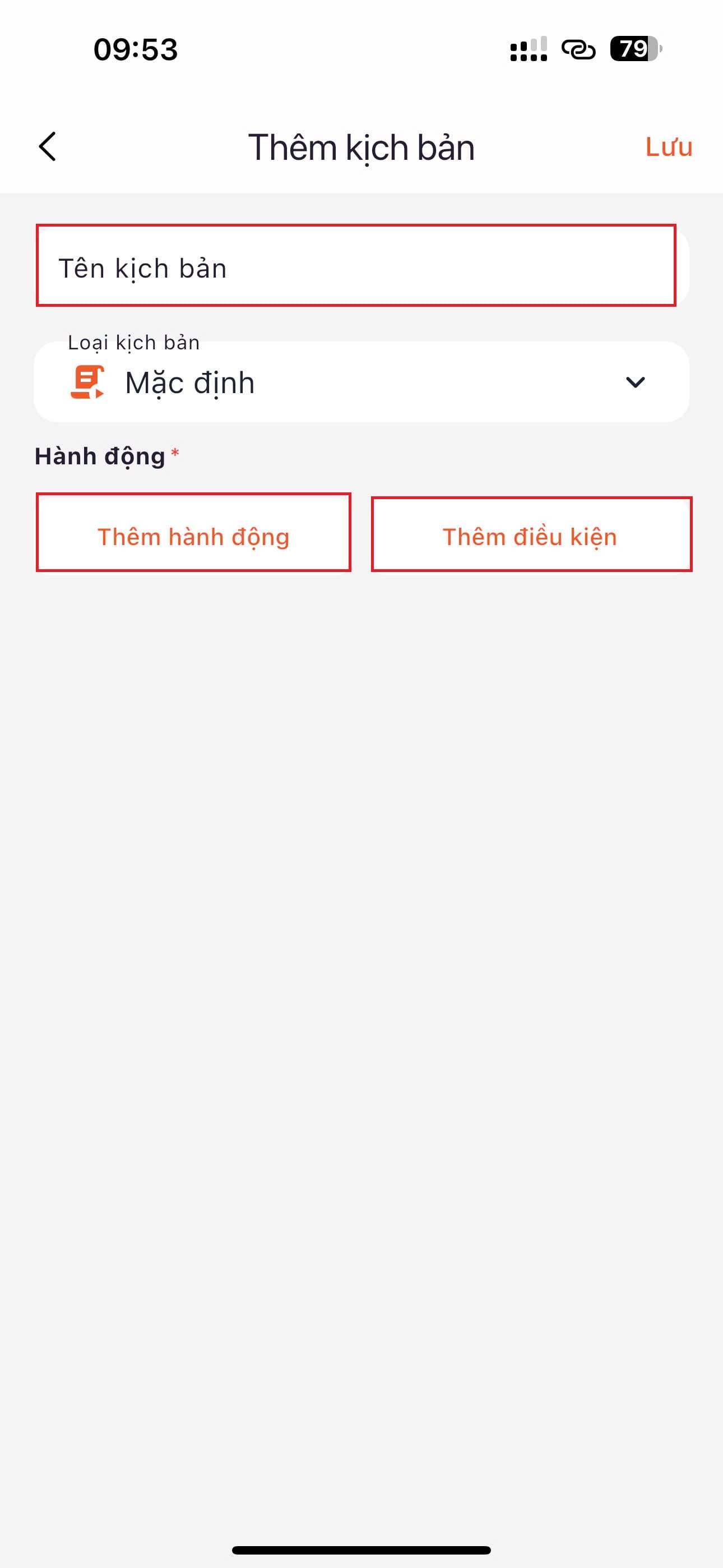This screenshot has width=723, height=1568.
Task: Select Thêm điều kiện button
Action: [531, 534]
